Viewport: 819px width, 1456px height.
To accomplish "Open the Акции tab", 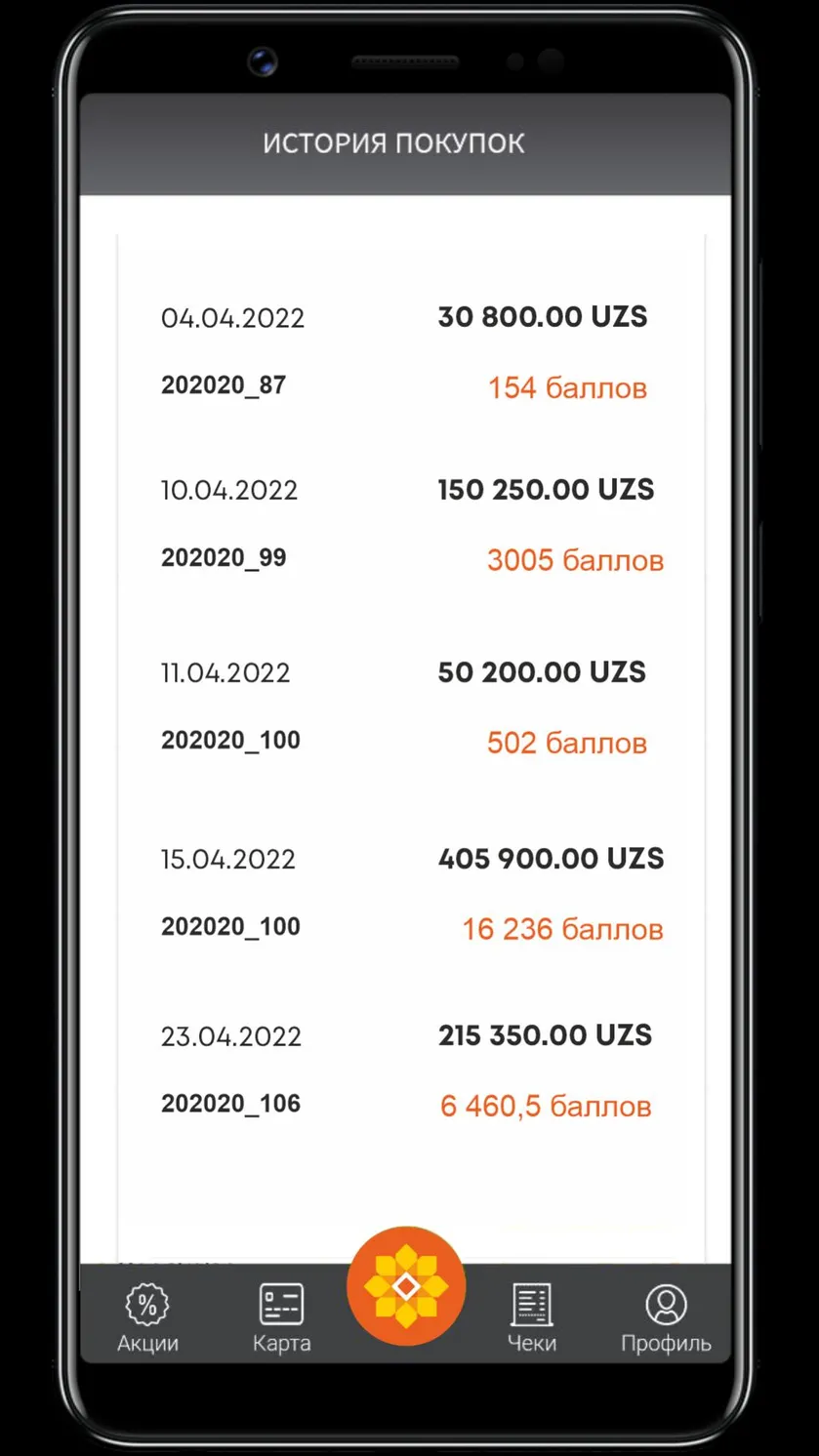I will click(147, 1318).
